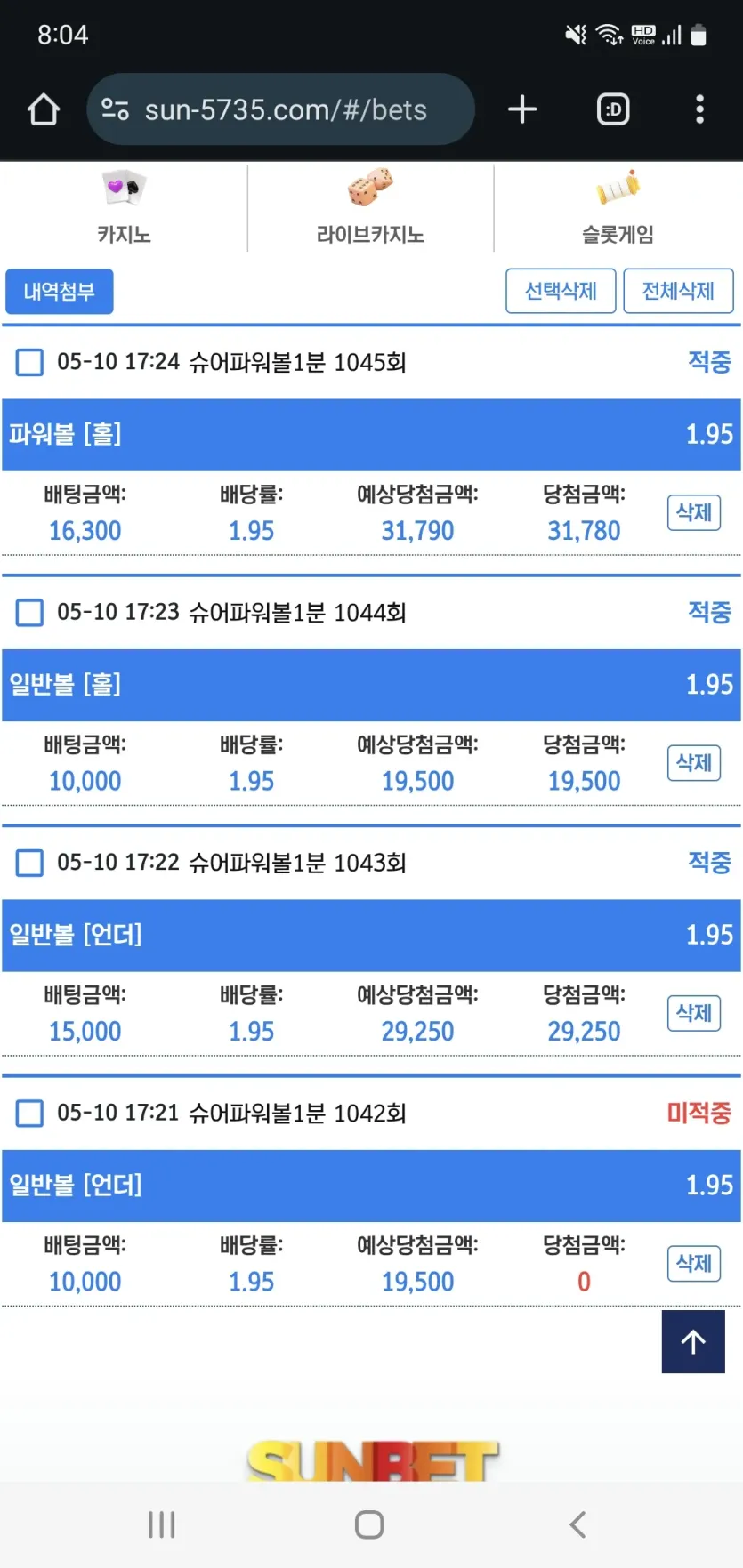Switch to the 슬롯게임 category
Screen dimensions: 743x1568
pos(618,208)
